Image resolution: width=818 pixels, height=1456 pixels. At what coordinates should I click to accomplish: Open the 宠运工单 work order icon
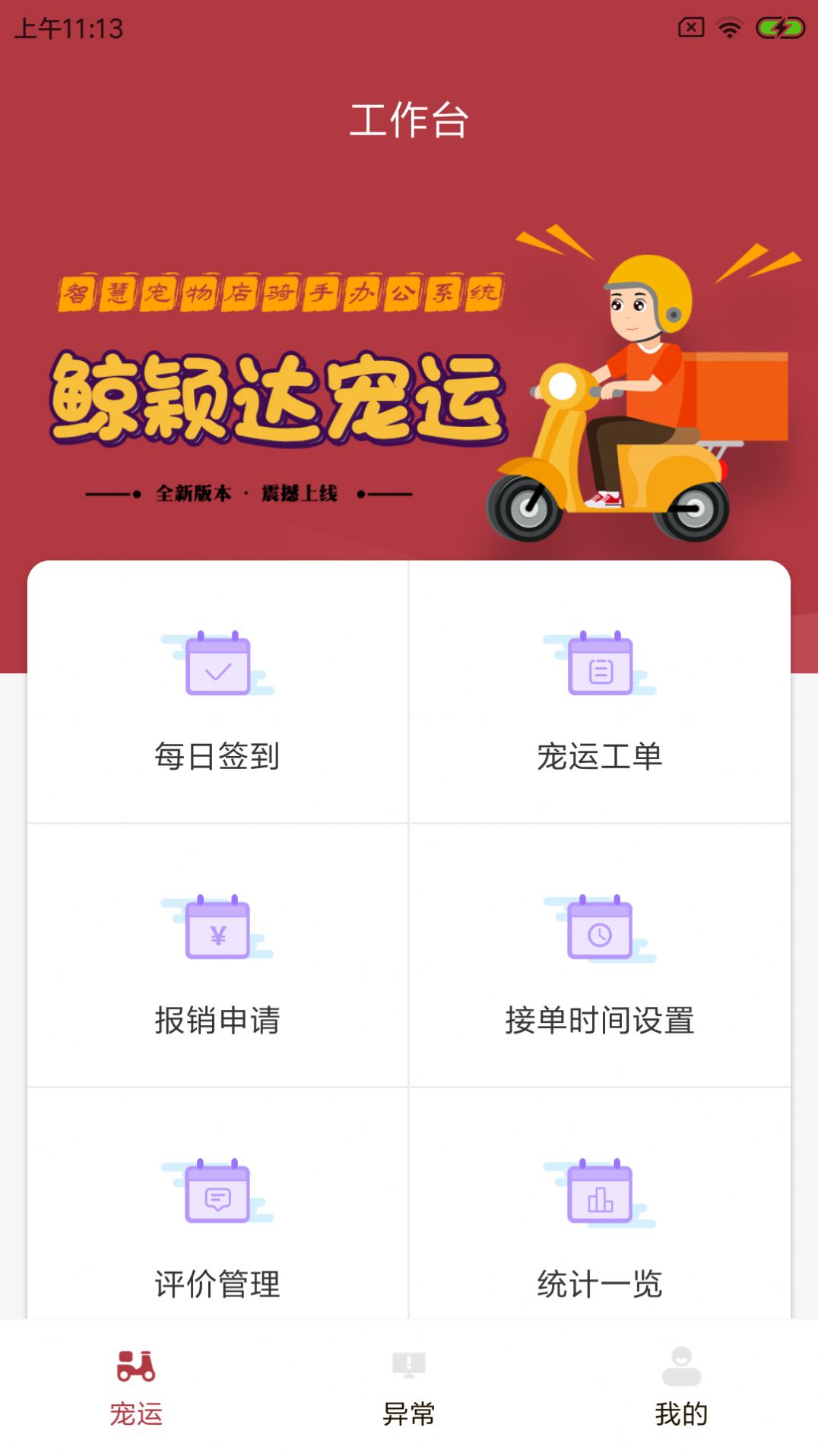point(601,667)
